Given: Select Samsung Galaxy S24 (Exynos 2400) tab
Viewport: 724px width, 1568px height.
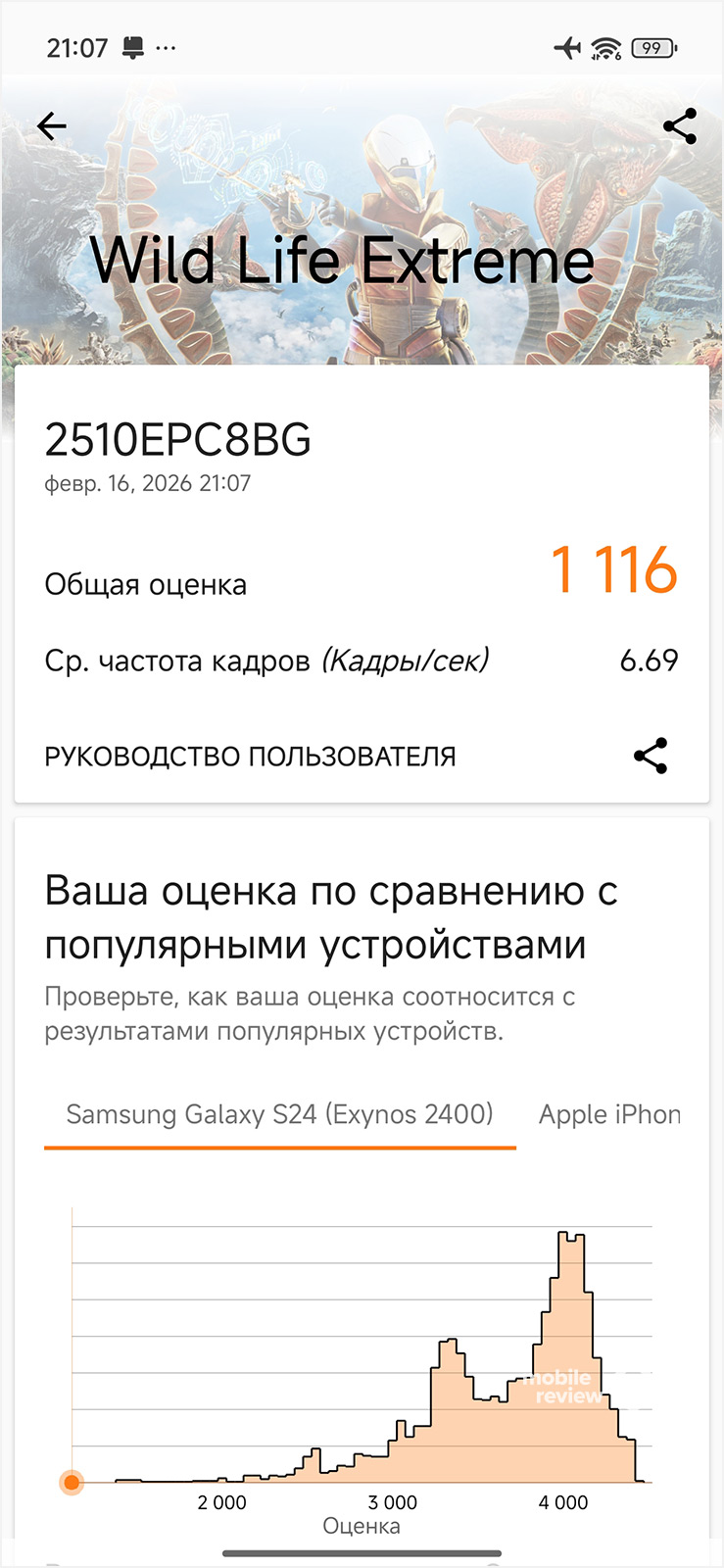Looking at the screenshot, I should coord(279,1115).
